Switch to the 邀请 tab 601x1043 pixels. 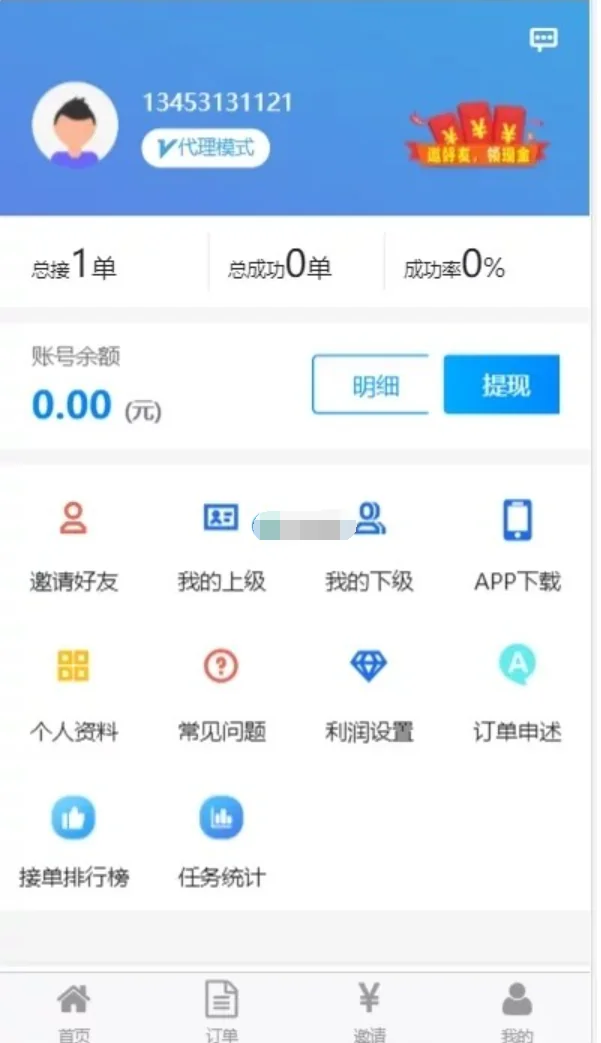369,1008
